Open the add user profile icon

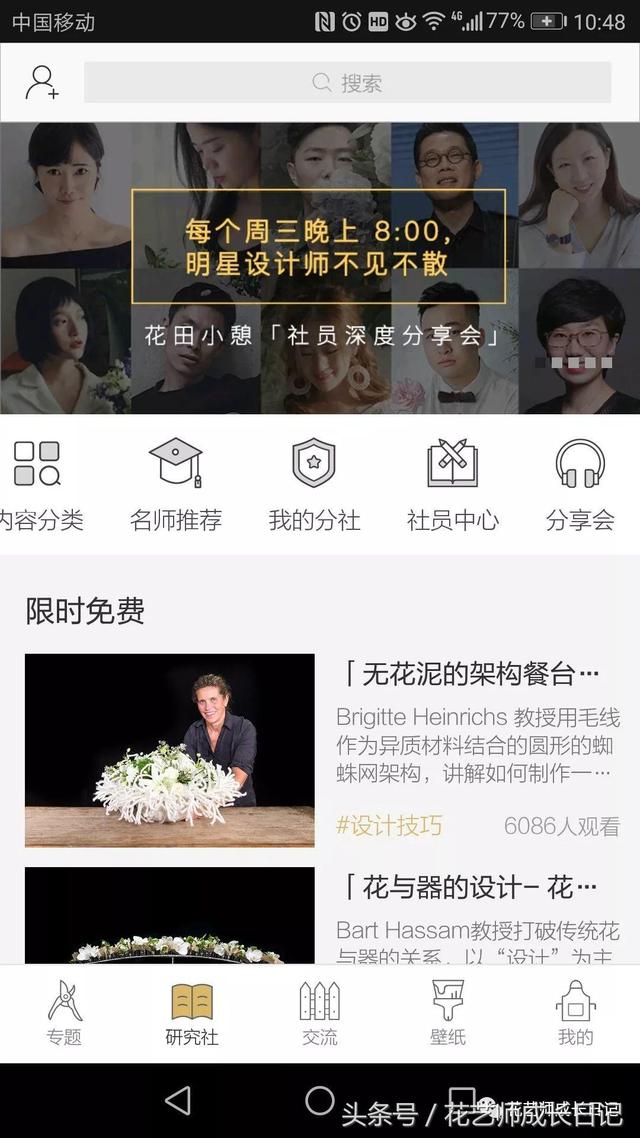coord(42,82)
